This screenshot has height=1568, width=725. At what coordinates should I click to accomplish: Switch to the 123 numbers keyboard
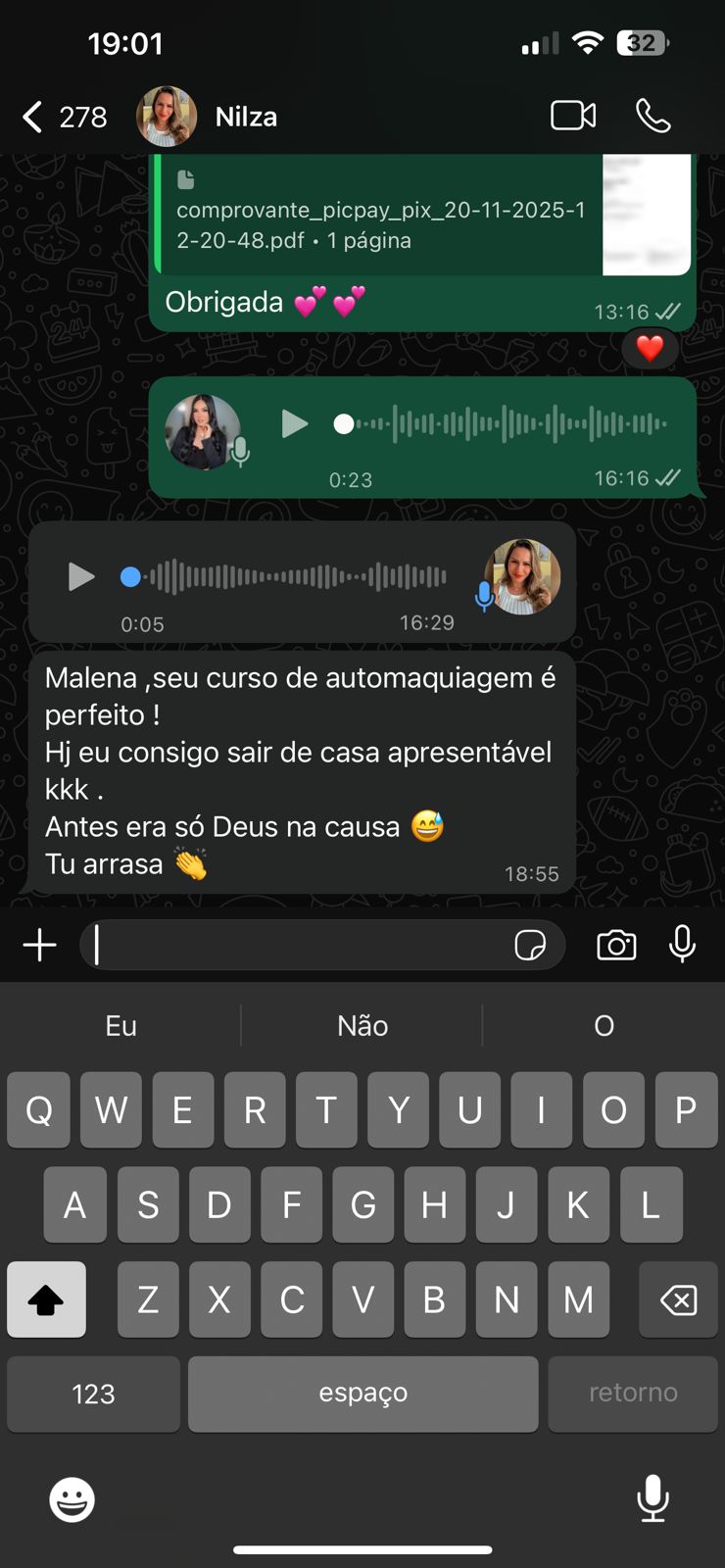point(93,1394)
